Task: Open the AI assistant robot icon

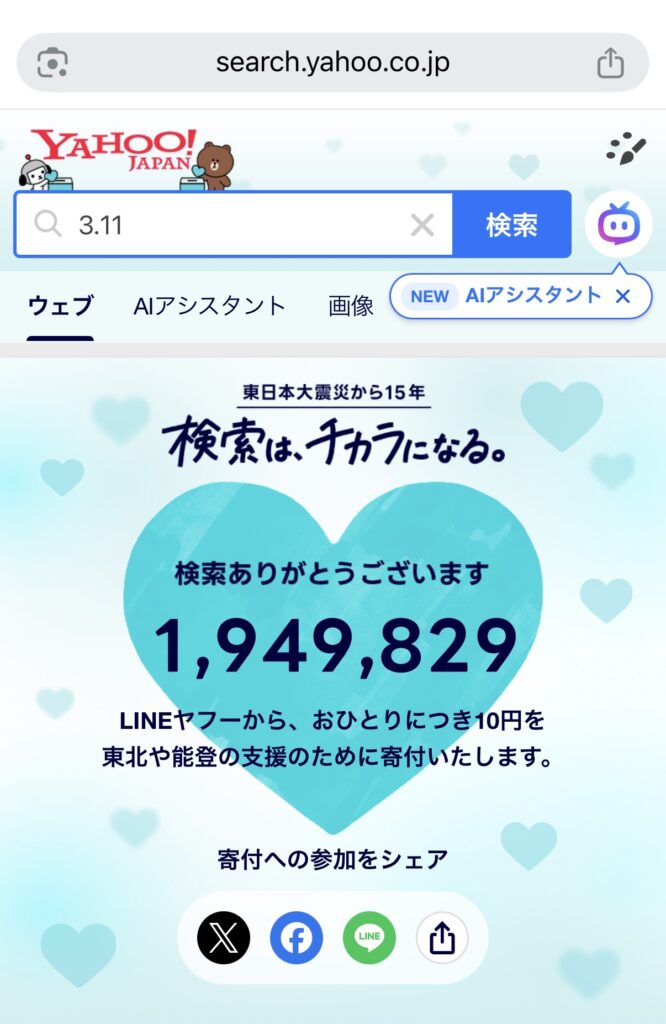Action: 618,225
